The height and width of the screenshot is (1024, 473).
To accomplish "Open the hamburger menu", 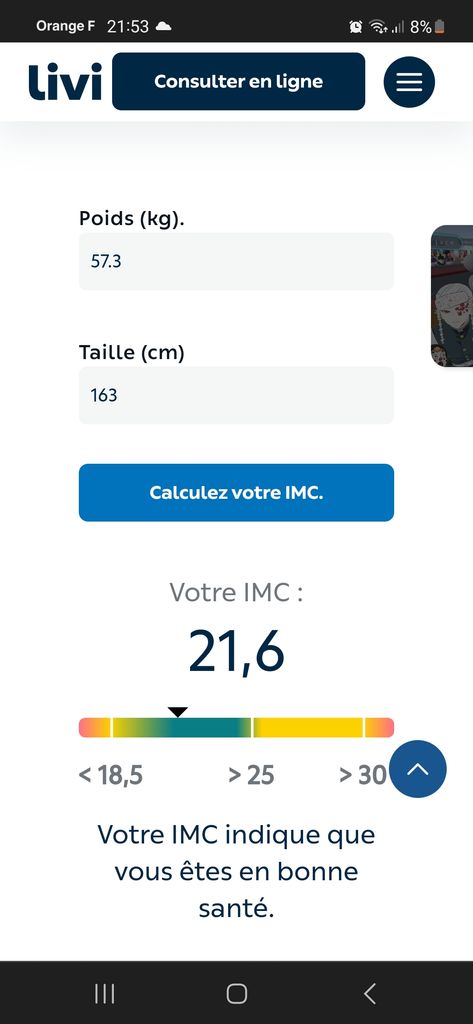I will tap(409, 82).
